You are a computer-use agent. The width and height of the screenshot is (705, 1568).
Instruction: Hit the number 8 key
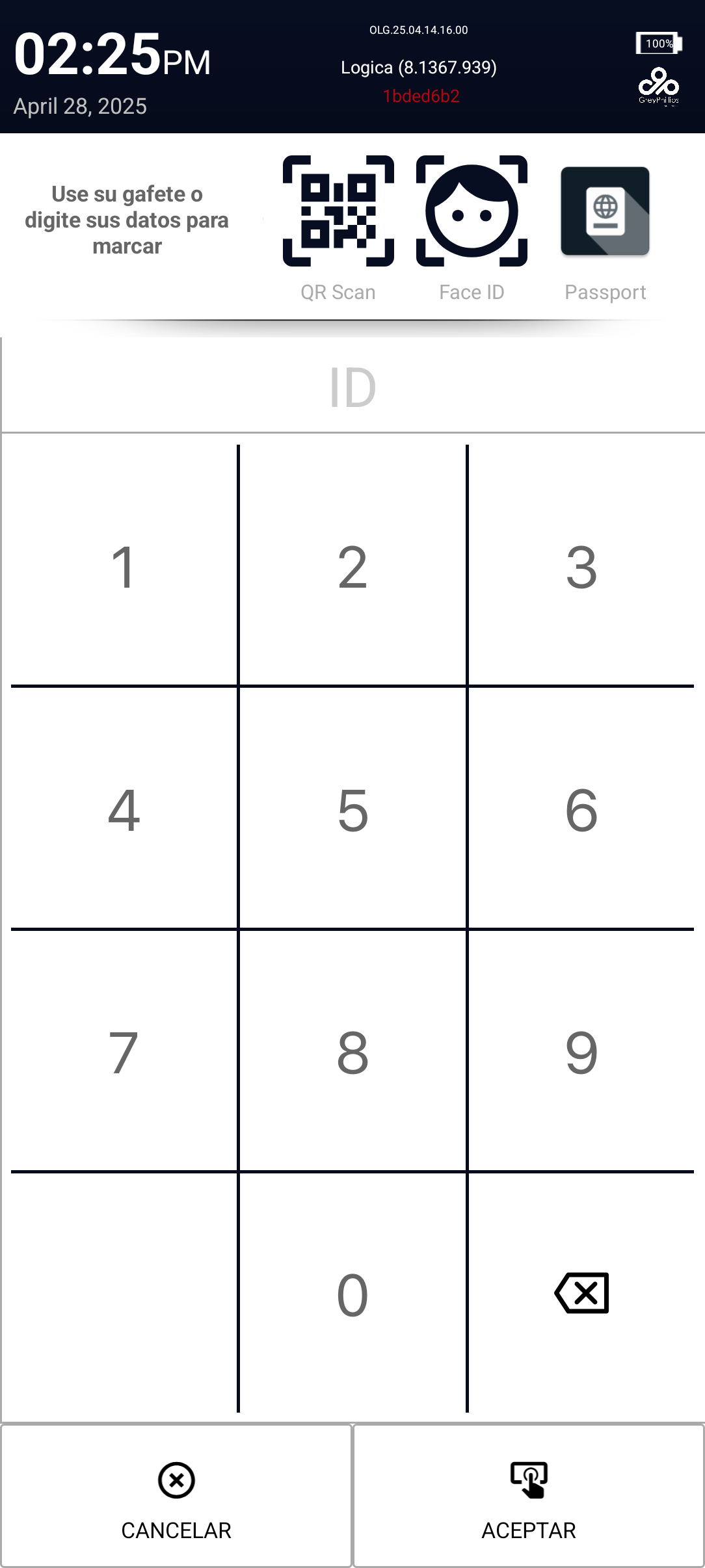[x=352, y=1051]
